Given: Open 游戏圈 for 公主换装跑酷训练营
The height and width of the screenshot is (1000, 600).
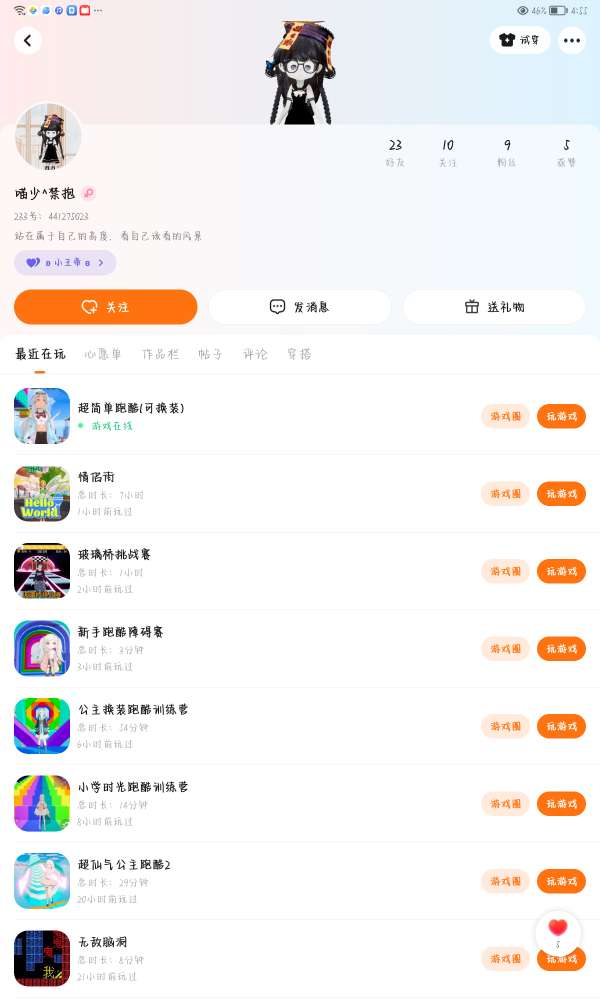Looking at the screenshot, I should [505, 726].
